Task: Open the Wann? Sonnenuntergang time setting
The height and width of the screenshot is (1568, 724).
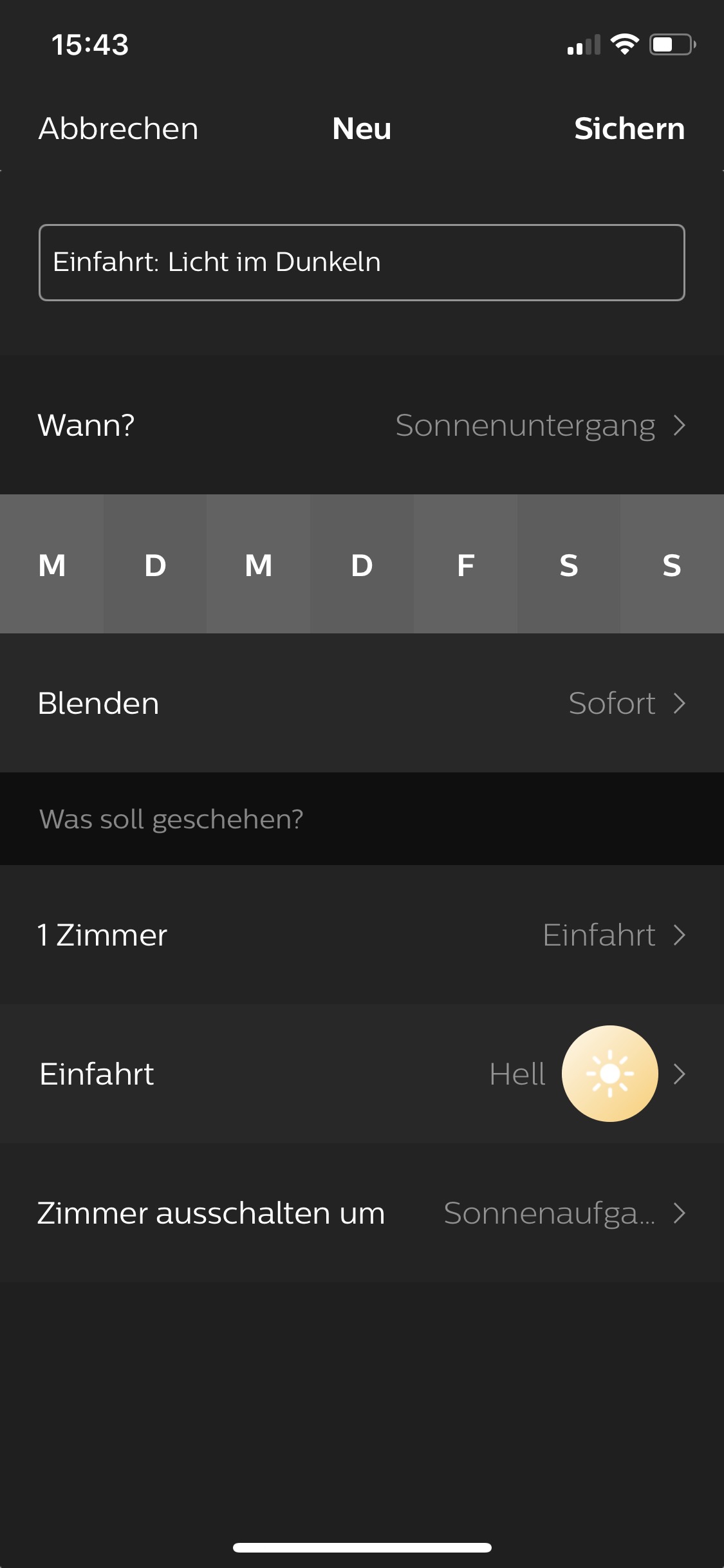Action: [x=362, y=425]
